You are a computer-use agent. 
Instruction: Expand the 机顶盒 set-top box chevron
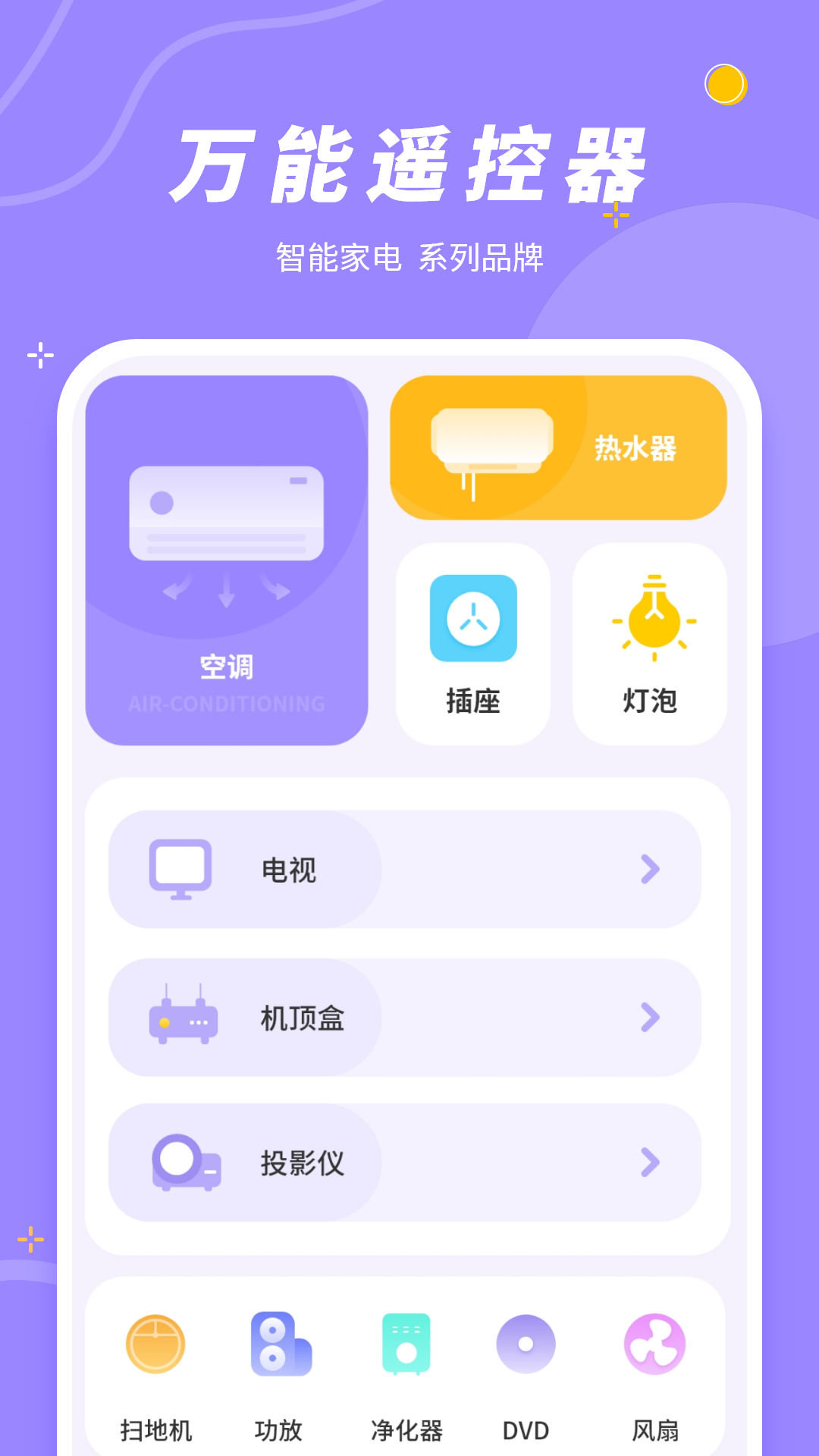(648, 1016)
